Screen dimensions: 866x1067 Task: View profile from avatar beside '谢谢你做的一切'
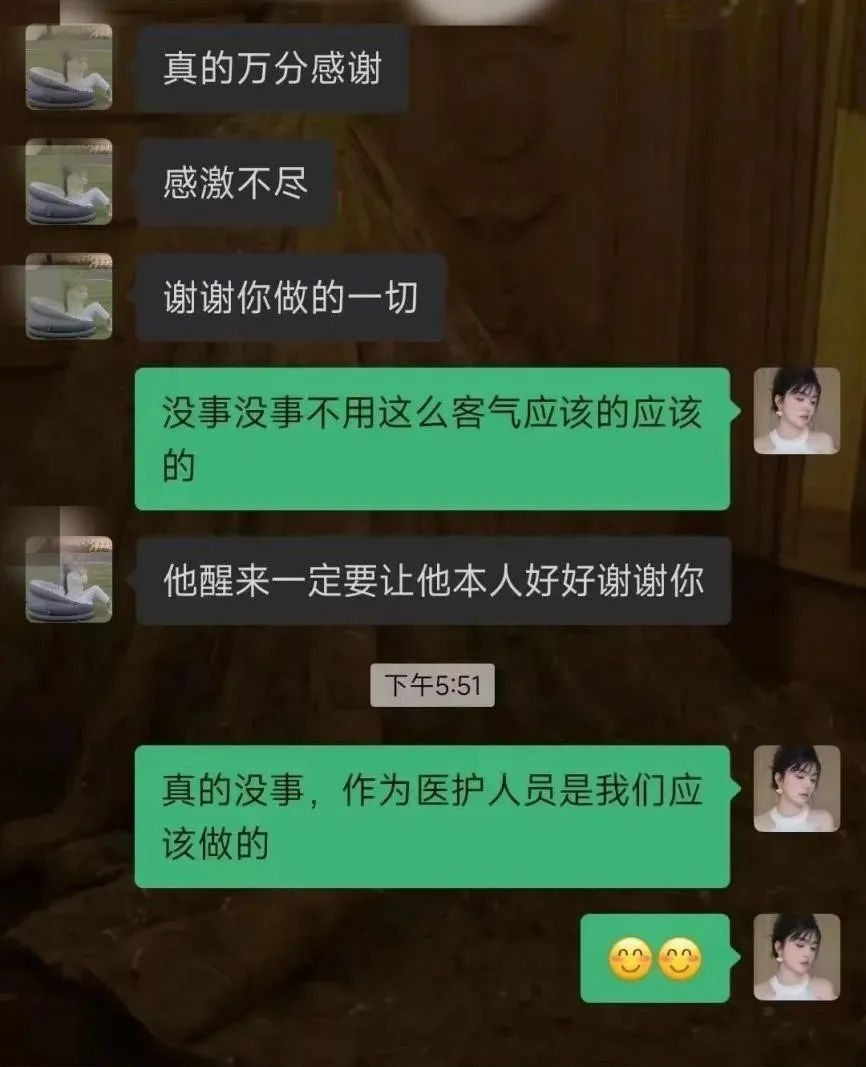68,296
